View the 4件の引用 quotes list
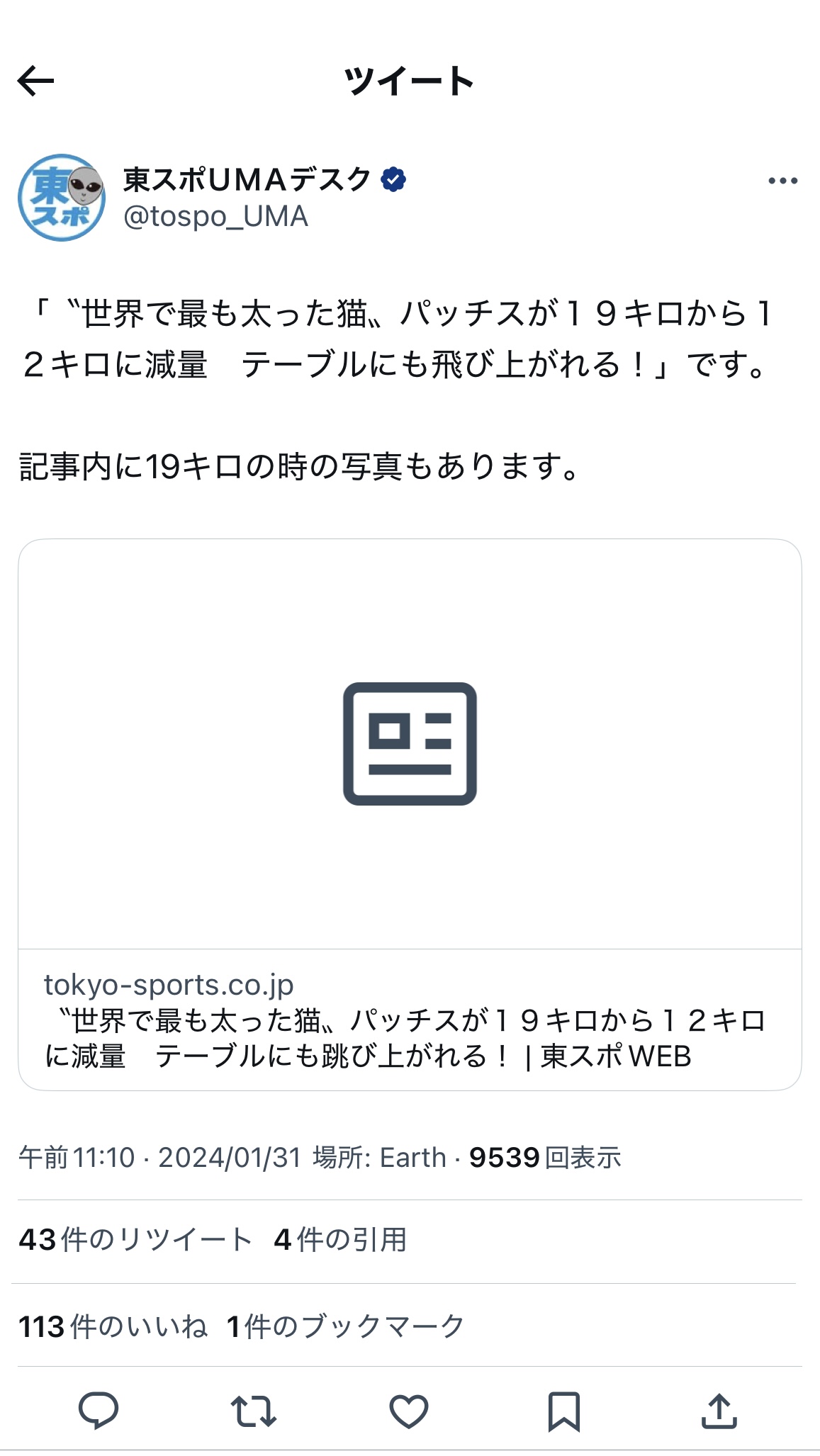820x1456 pixels. click(x=340, y=1240)
